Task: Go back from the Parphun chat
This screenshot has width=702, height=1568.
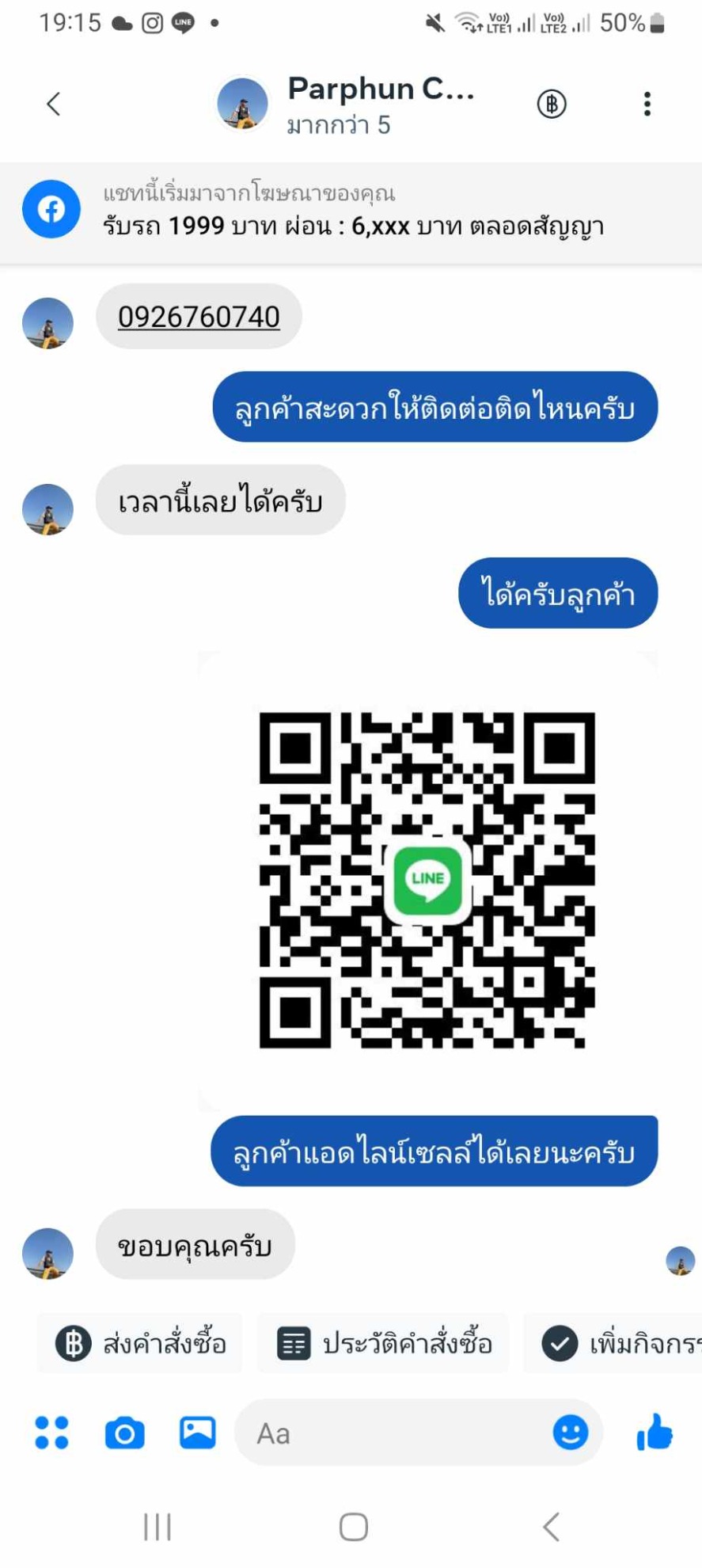Action: pyautogui.click(x=54, y=104)
